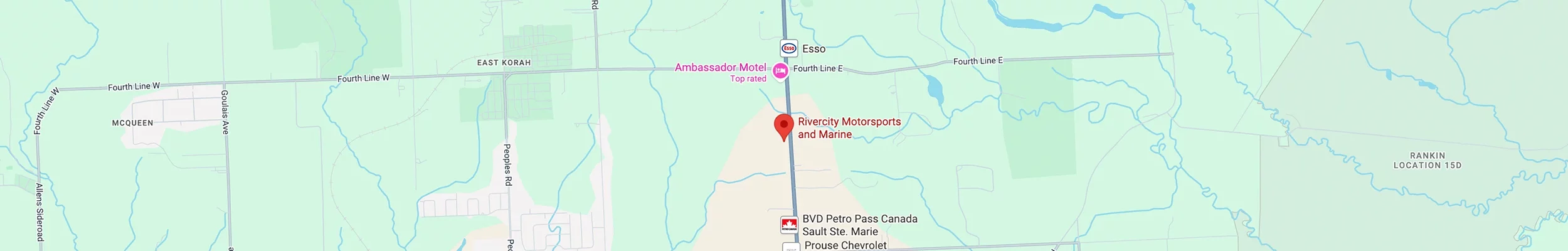Tap the Esso gas station marker

788,48
